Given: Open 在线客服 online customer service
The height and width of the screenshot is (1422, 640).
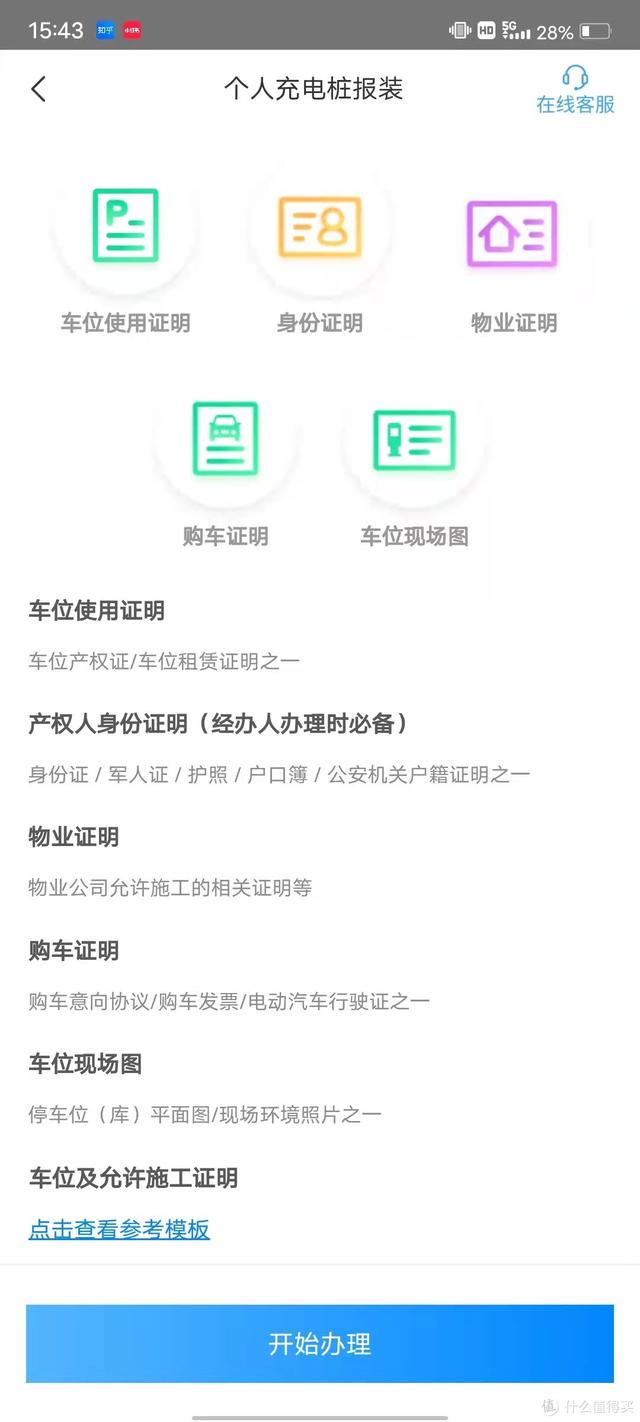Looking at the screenshot, I should (x=575, y=90).
